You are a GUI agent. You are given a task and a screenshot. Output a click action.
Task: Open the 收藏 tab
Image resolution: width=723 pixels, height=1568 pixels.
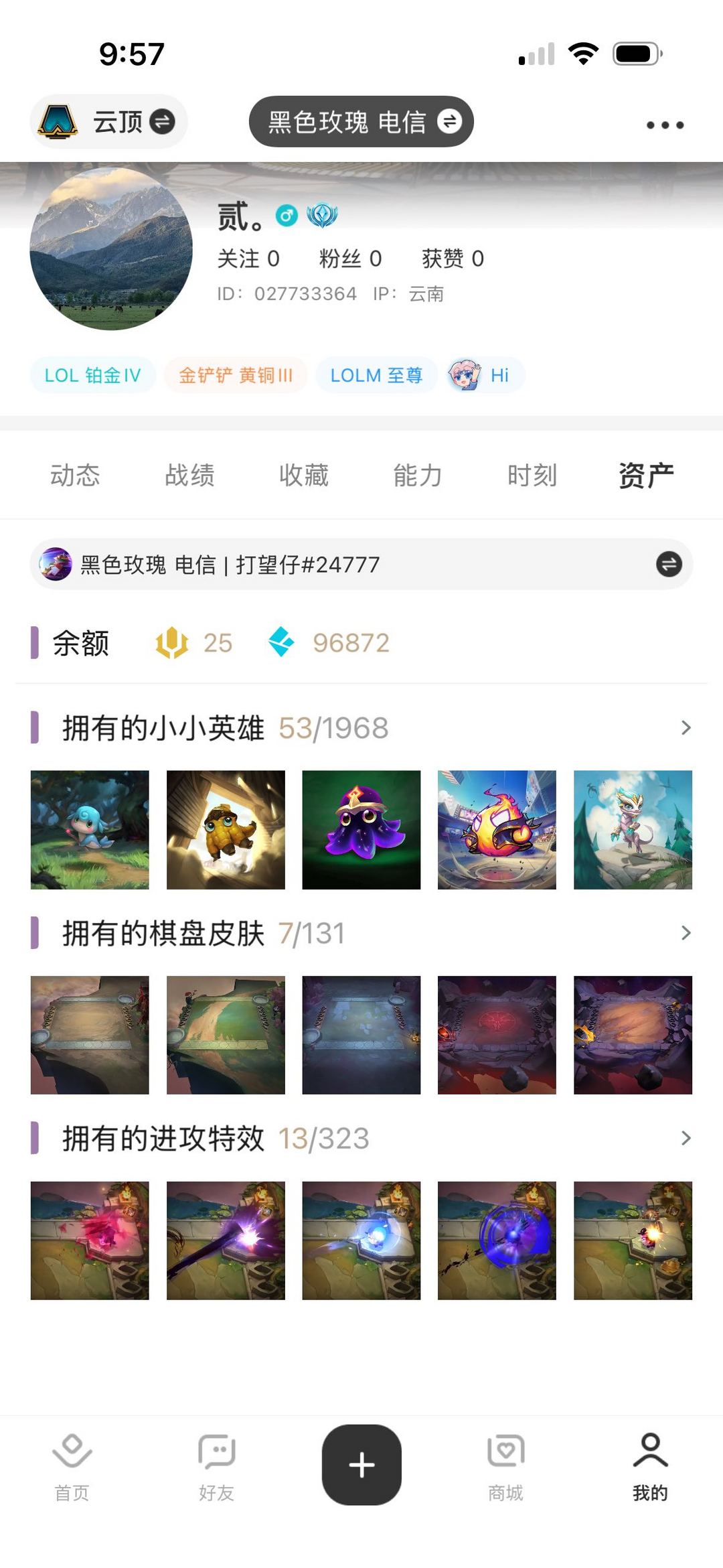point(304,476)
